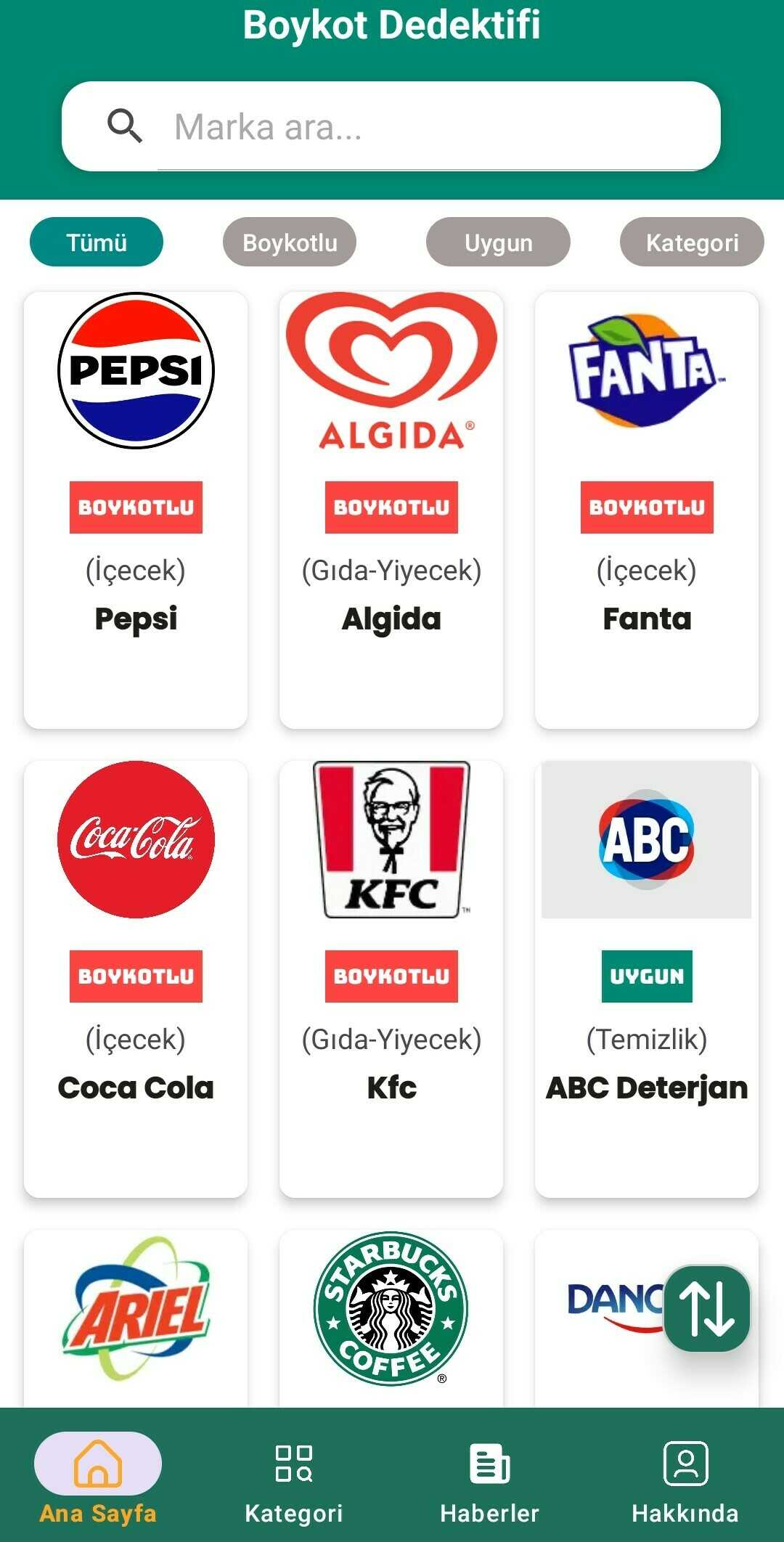This screenshot has width=784, height=1542.
Task: View the Kfc brand card
Action: click(x=391, y=979)
